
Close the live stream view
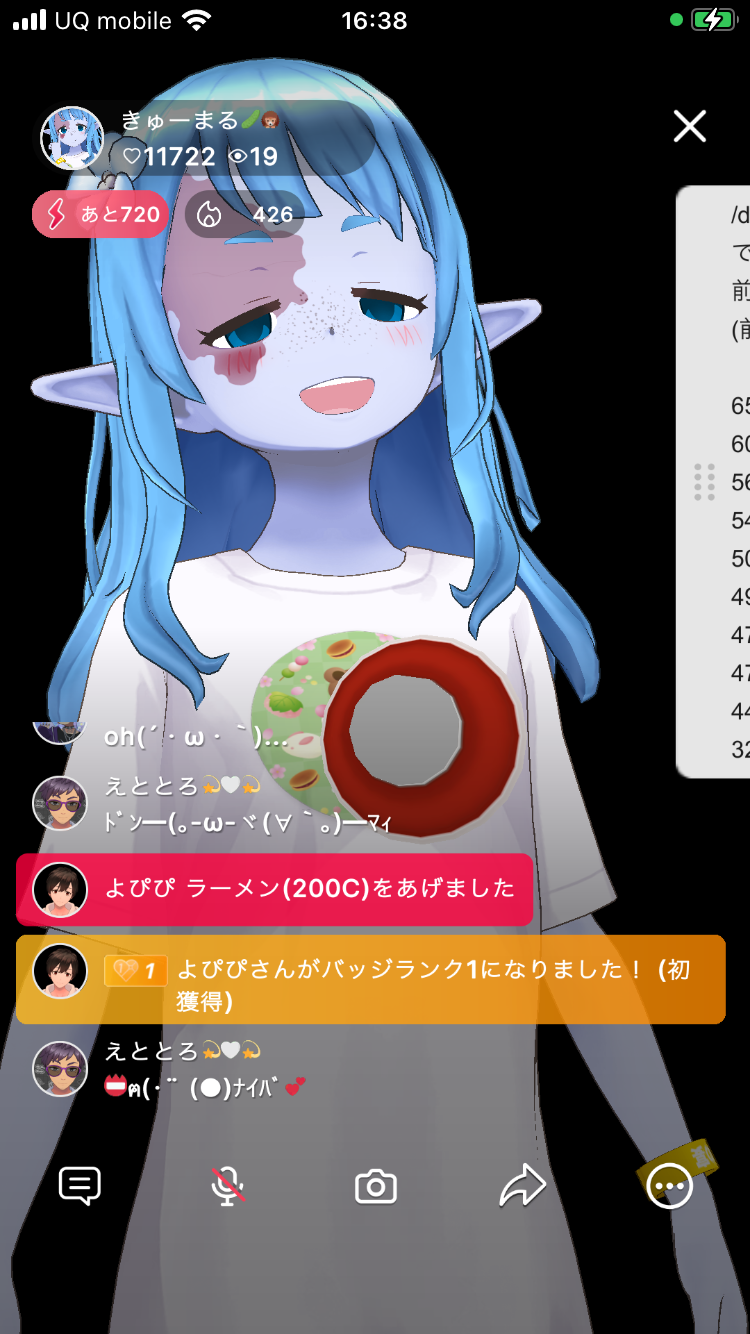690,127
